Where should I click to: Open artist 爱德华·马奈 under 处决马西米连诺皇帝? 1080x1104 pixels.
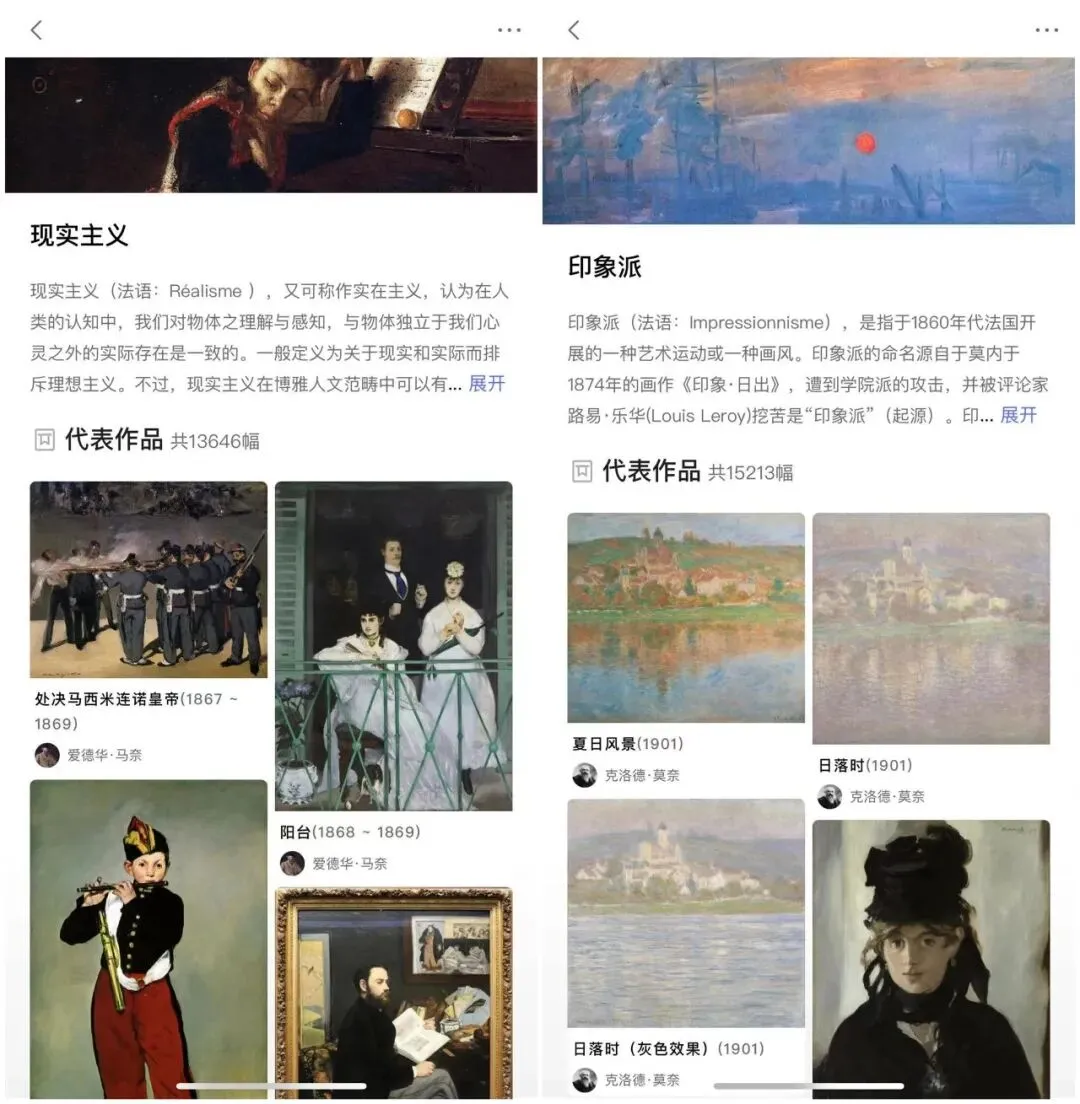92,755
